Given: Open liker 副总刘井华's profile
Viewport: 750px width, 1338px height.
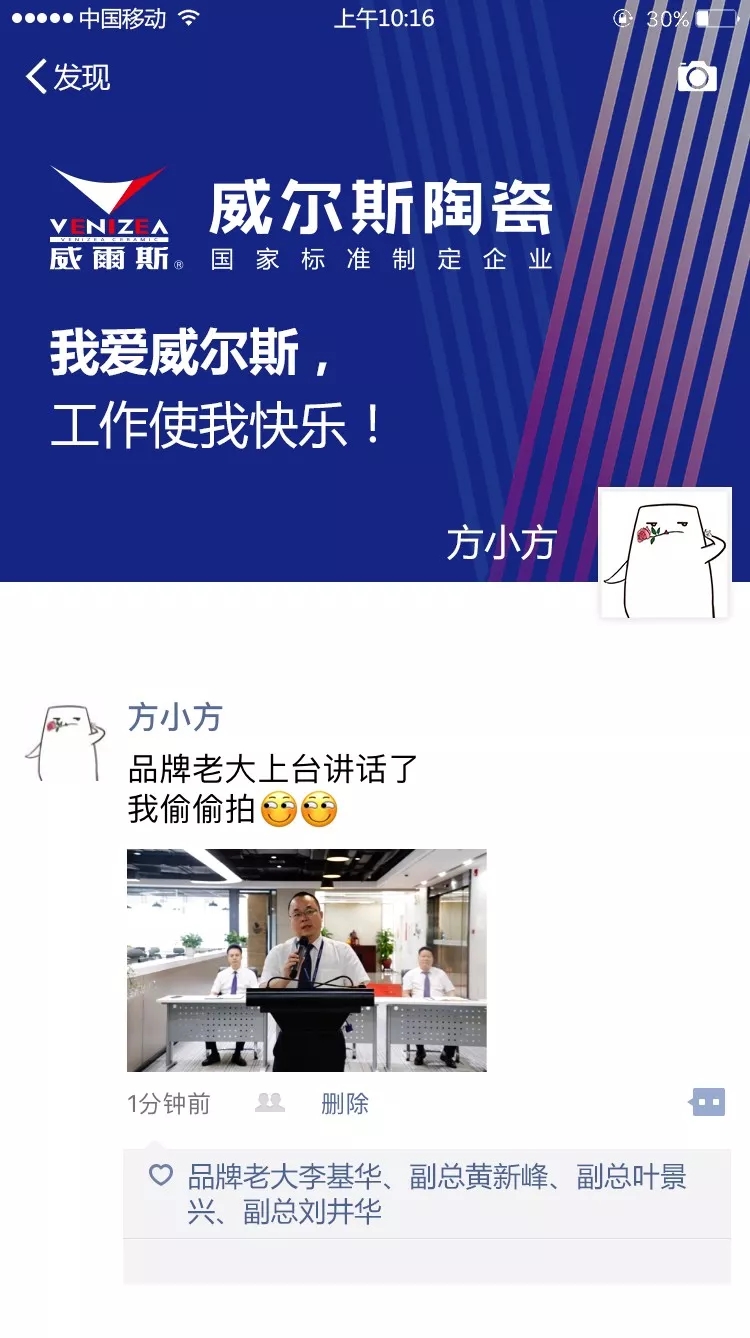Looking at the screenshot, I should (313, 1213).
